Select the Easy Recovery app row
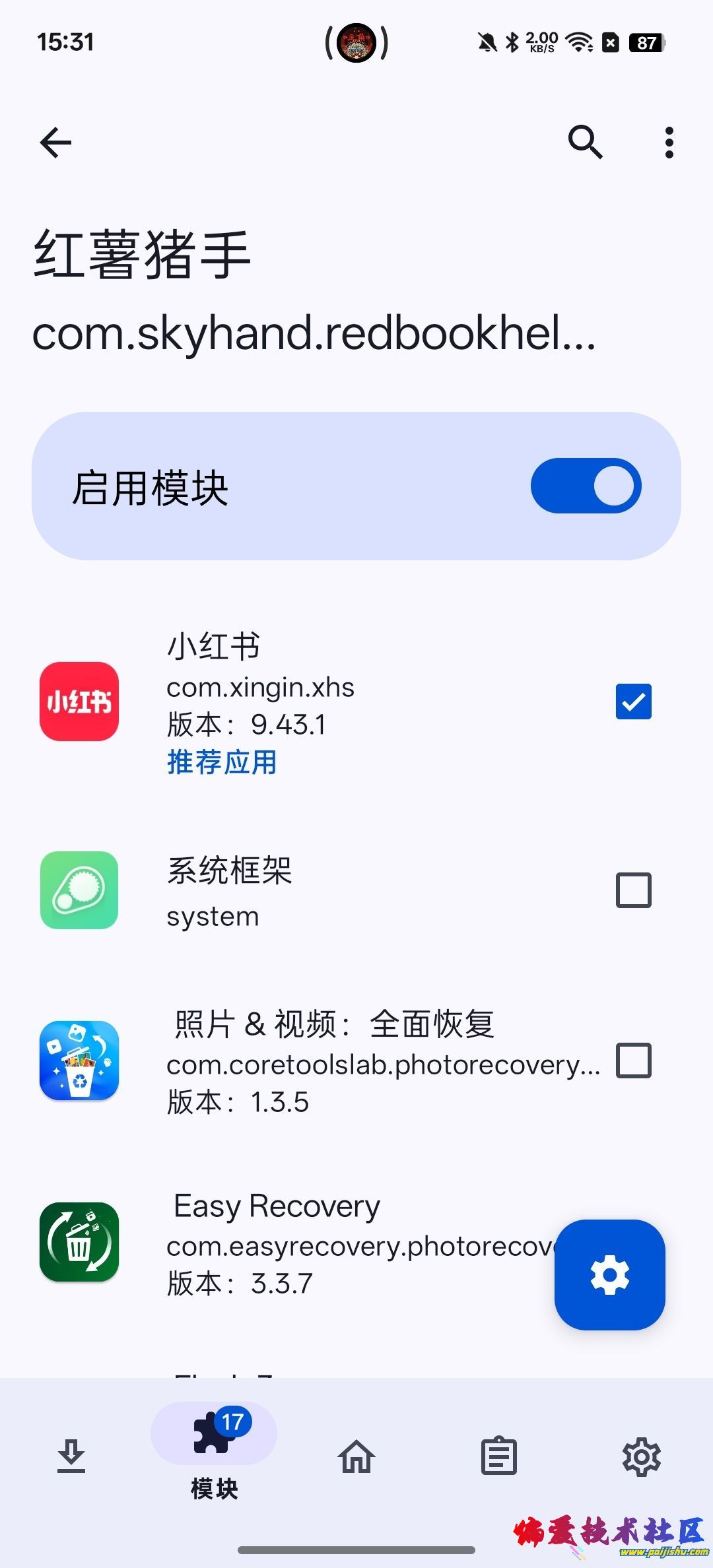This screenshot has height=1568, width=713. [356, 1243]
